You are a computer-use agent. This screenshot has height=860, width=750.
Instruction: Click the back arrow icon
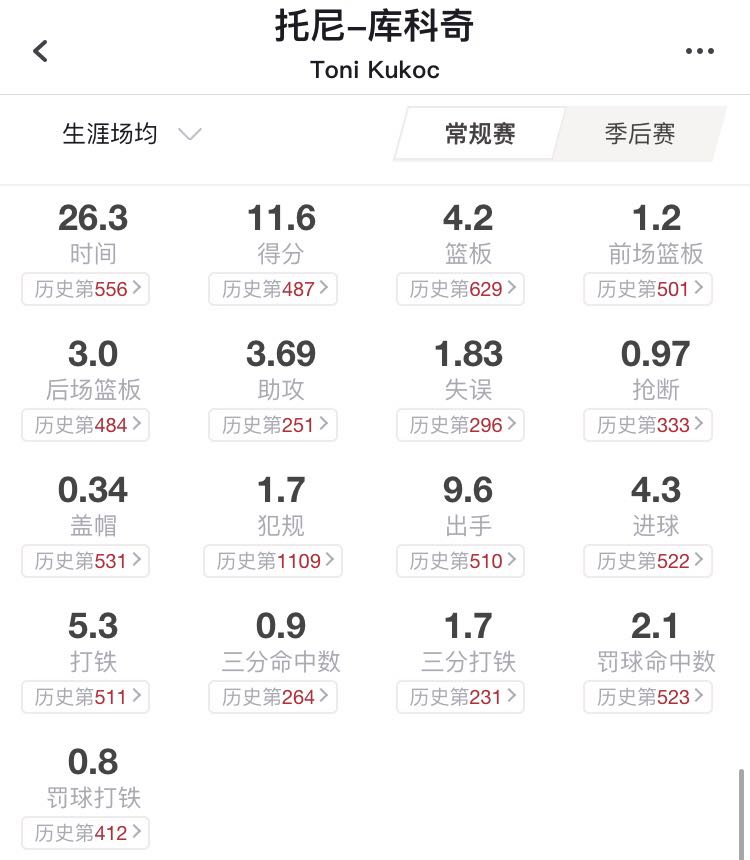[40, 50]
